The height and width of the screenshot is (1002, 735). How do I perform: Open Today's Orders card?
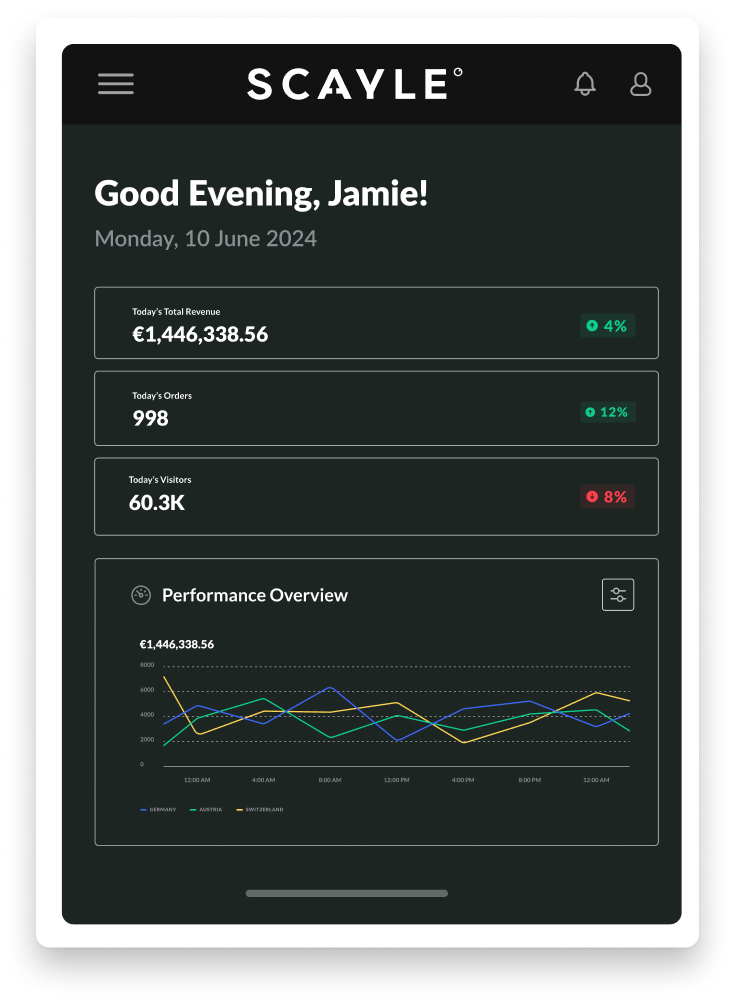[376, 408]
